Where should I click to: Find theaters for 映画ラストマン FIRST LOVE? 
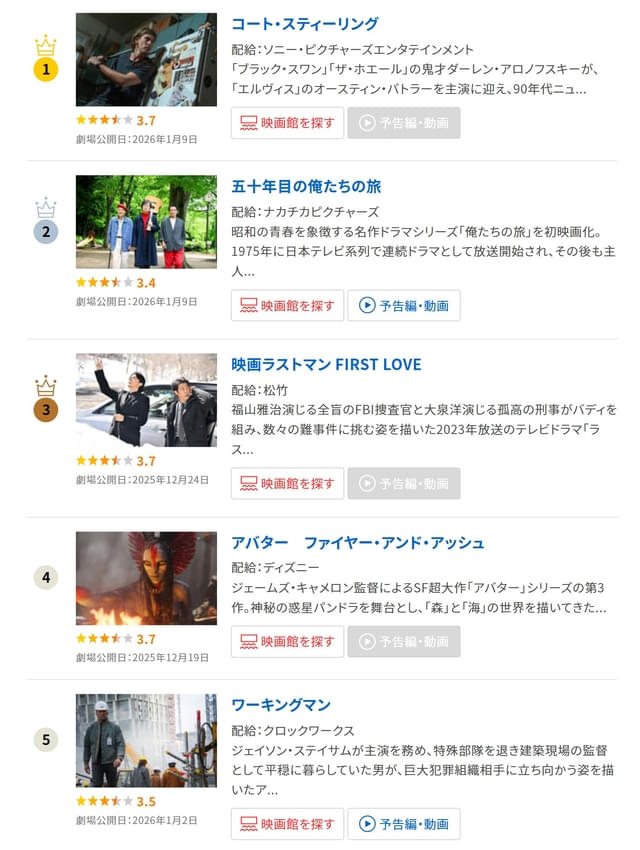(287, 483)
